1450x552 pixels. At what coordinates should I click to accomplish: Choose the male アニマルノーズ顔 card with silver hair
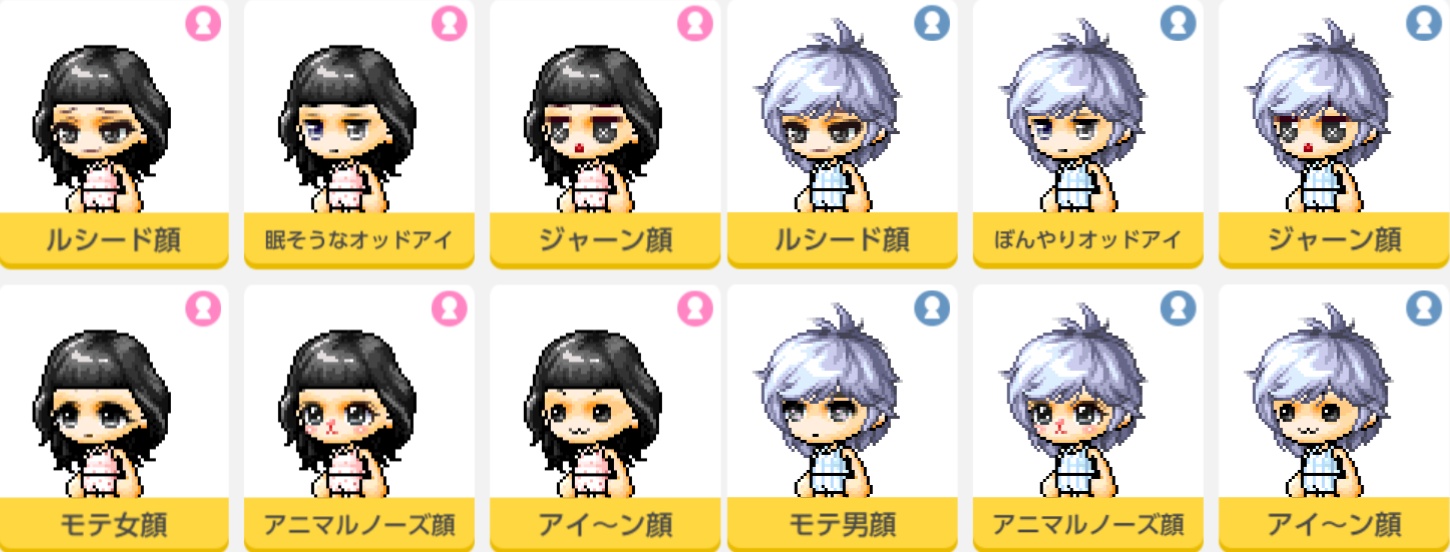tap(1088, 418)
